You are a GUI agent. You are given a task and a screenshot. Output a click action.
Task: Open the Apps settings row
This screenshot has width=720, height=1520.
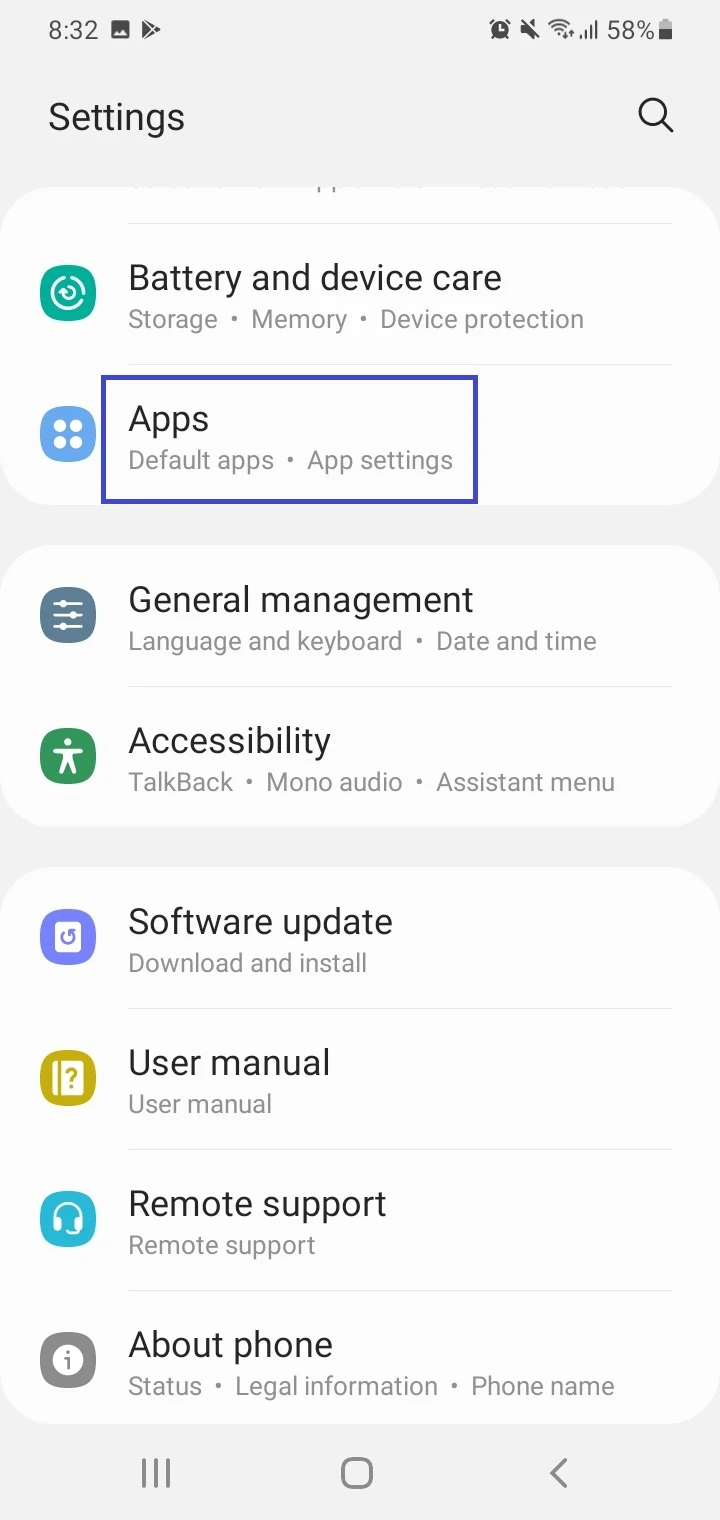tap(360, 438)
